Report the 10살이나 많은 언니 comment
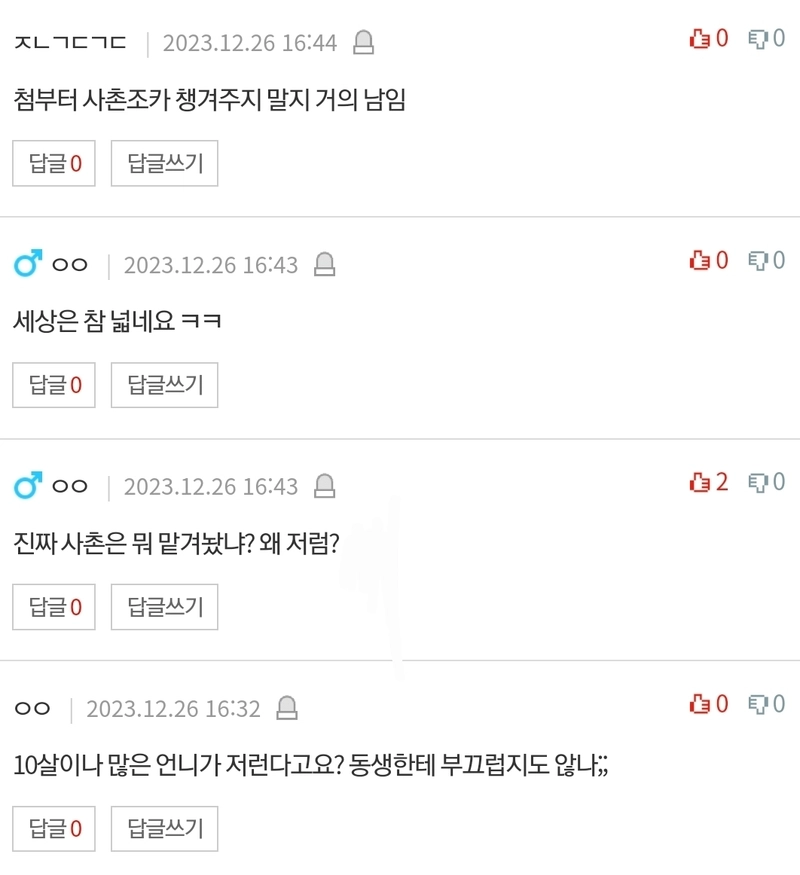This screenshot has width=800, height=875. (x=287, y=709)
